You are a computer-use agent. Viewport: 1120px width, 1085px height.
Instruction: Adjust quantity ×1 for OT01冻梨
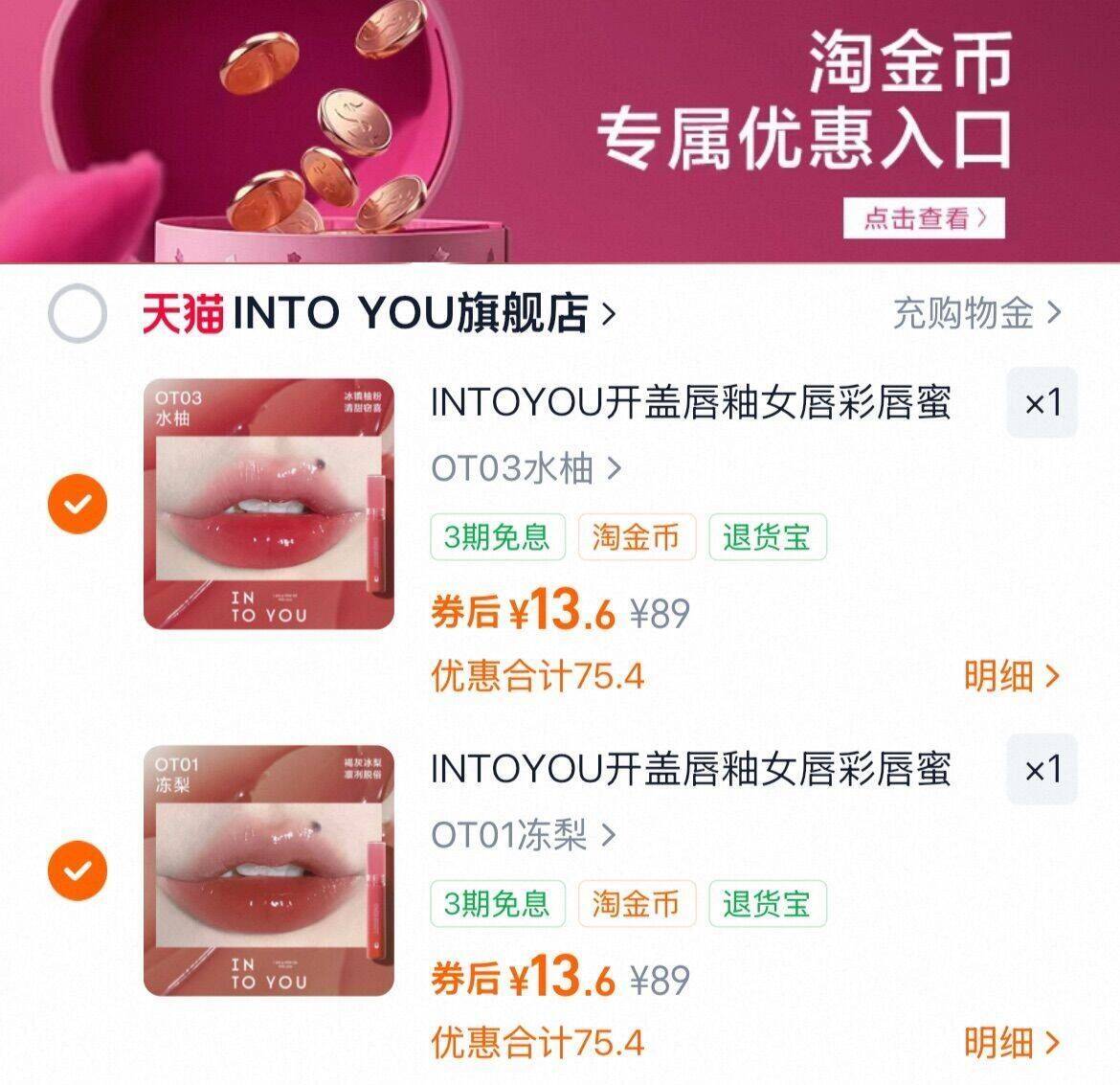click(1042, 769)
